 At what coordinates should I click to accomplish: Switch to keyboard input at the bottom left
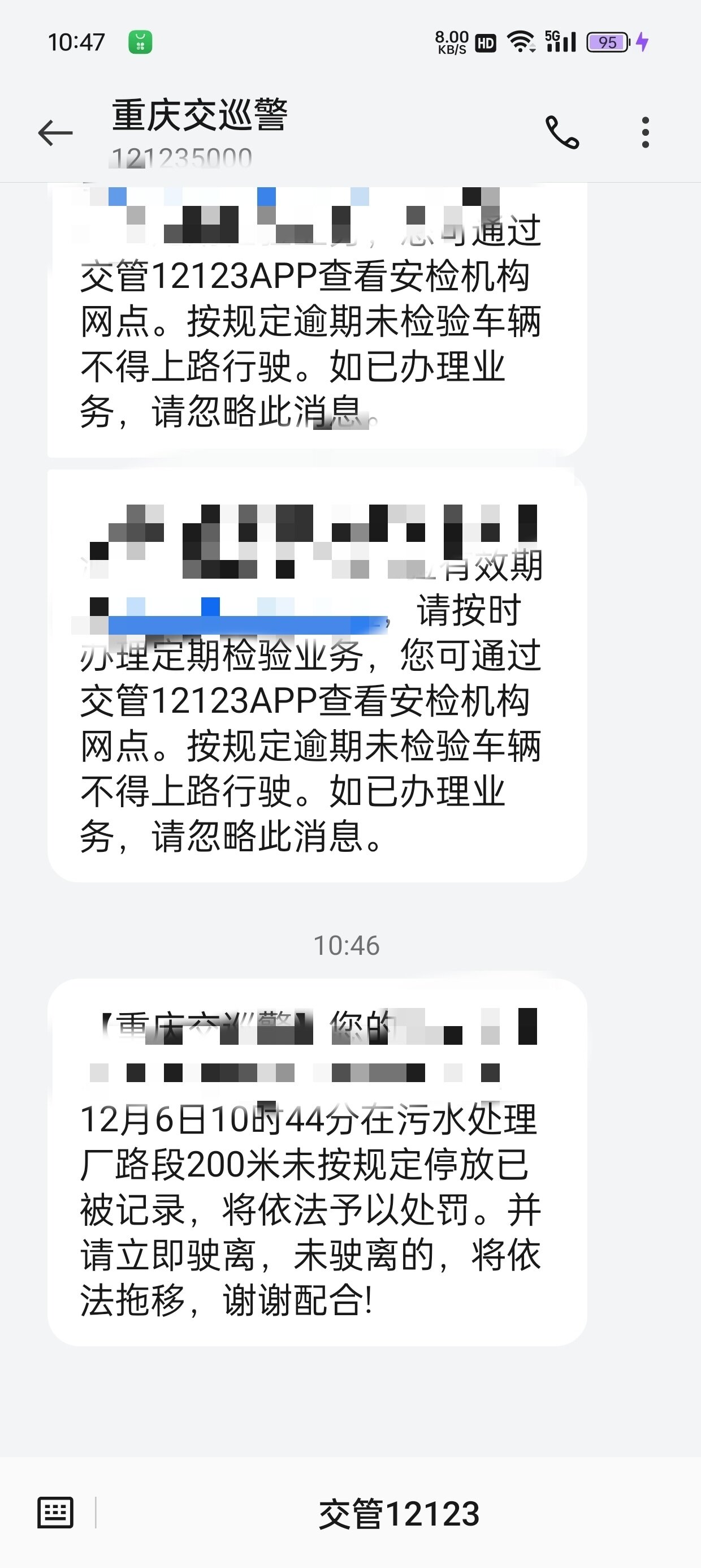coord(55,1513)
